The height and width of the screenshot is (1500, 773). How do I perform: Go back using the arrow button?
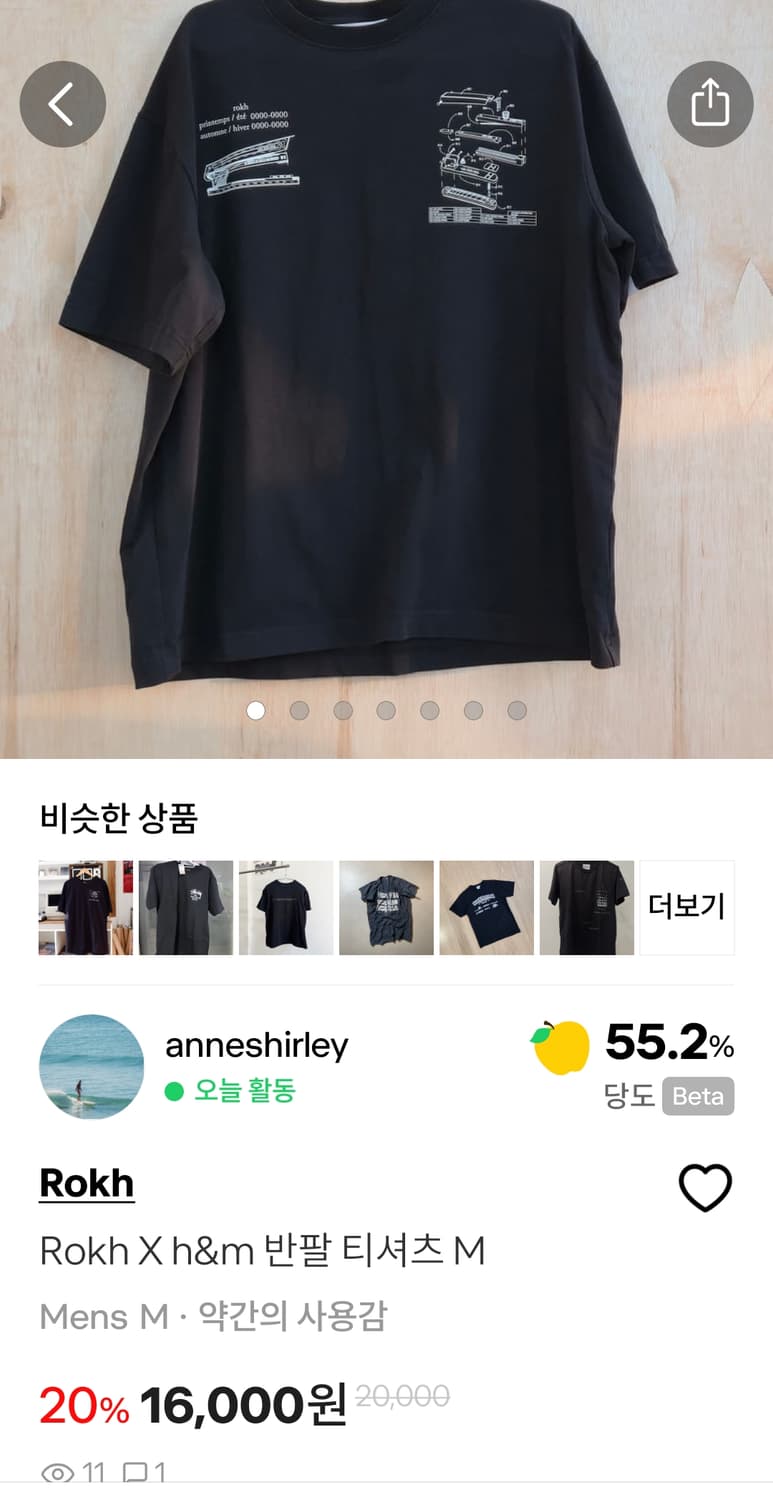coord(62,104)
